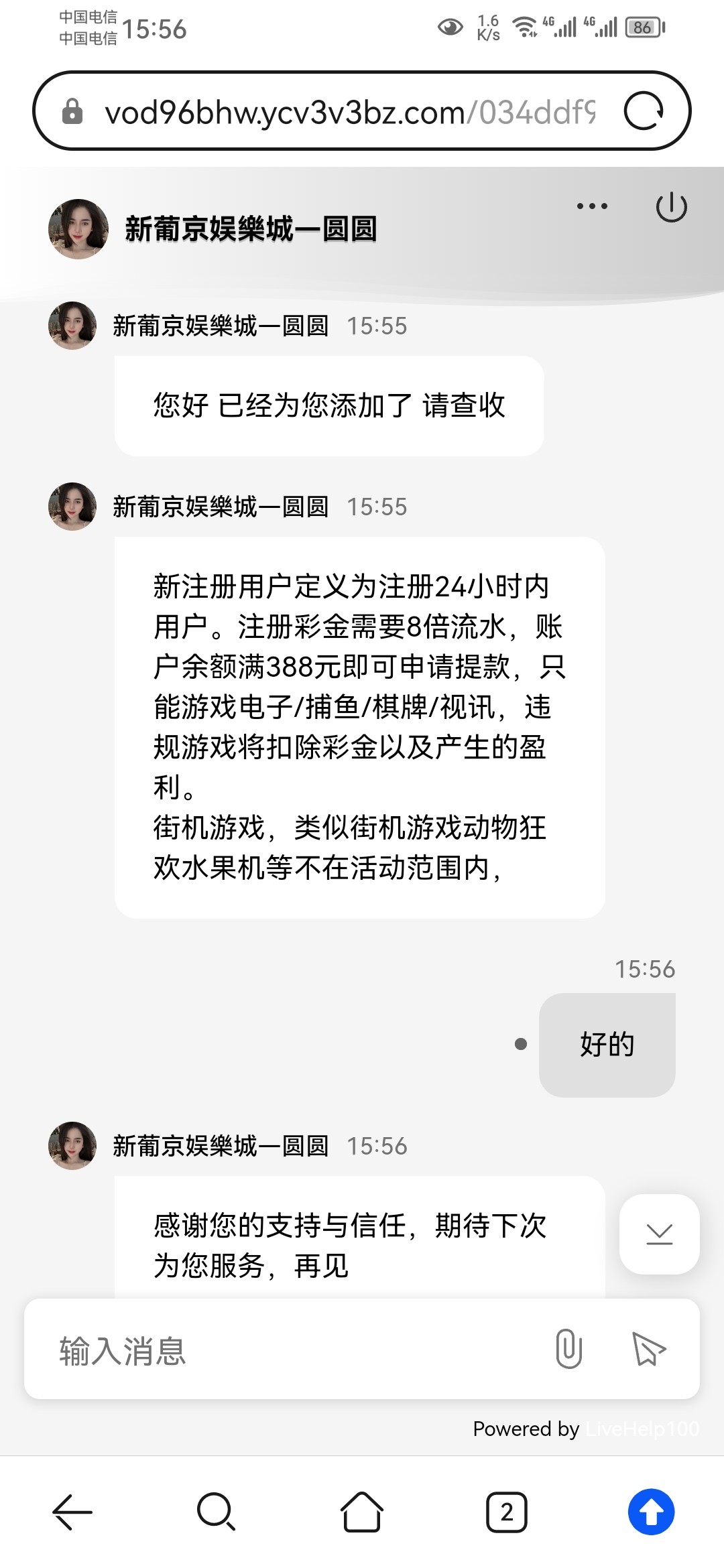This screenshot has width=724, height=1568.
Task: End the chat with the power icon
Action: [x=671, y=206]
